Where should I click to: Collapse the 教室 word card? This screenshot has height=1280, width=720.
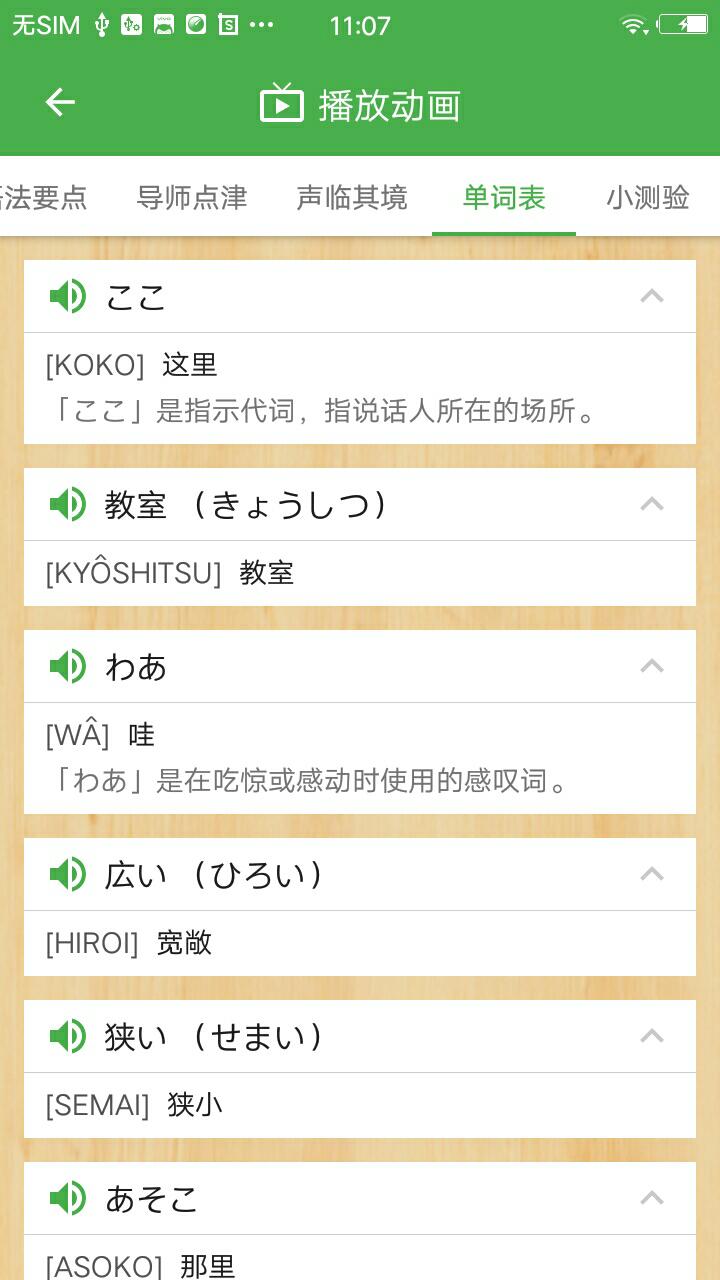coord(652,504)
